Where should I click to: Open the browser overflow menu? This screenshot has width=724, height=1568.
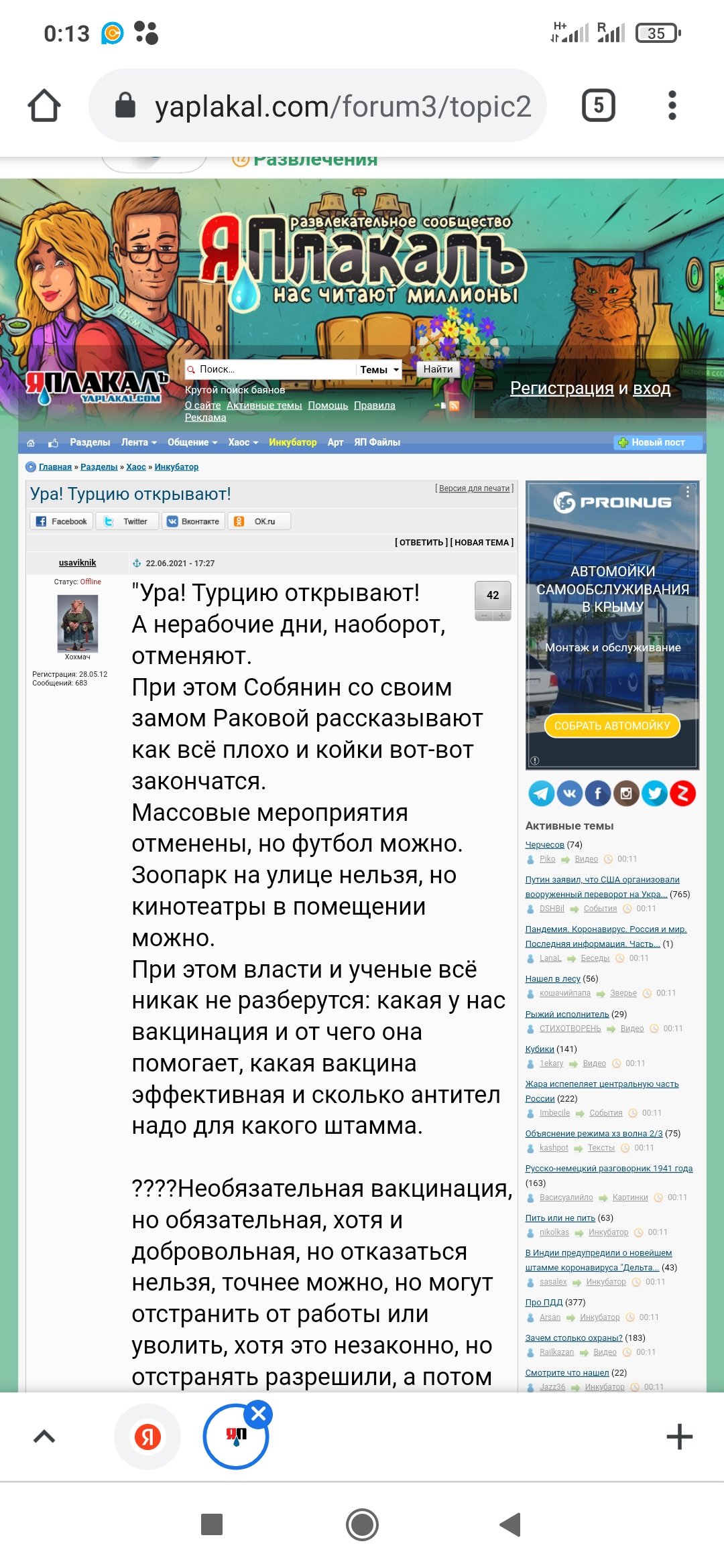(672, 105)
